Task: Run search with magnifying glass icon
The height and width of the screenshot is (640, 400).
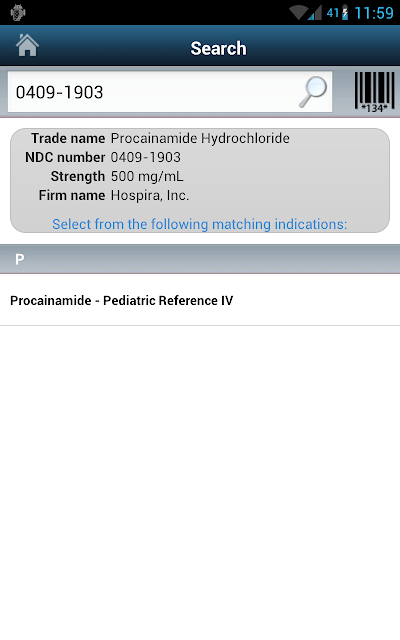Action: pos(313,92)
